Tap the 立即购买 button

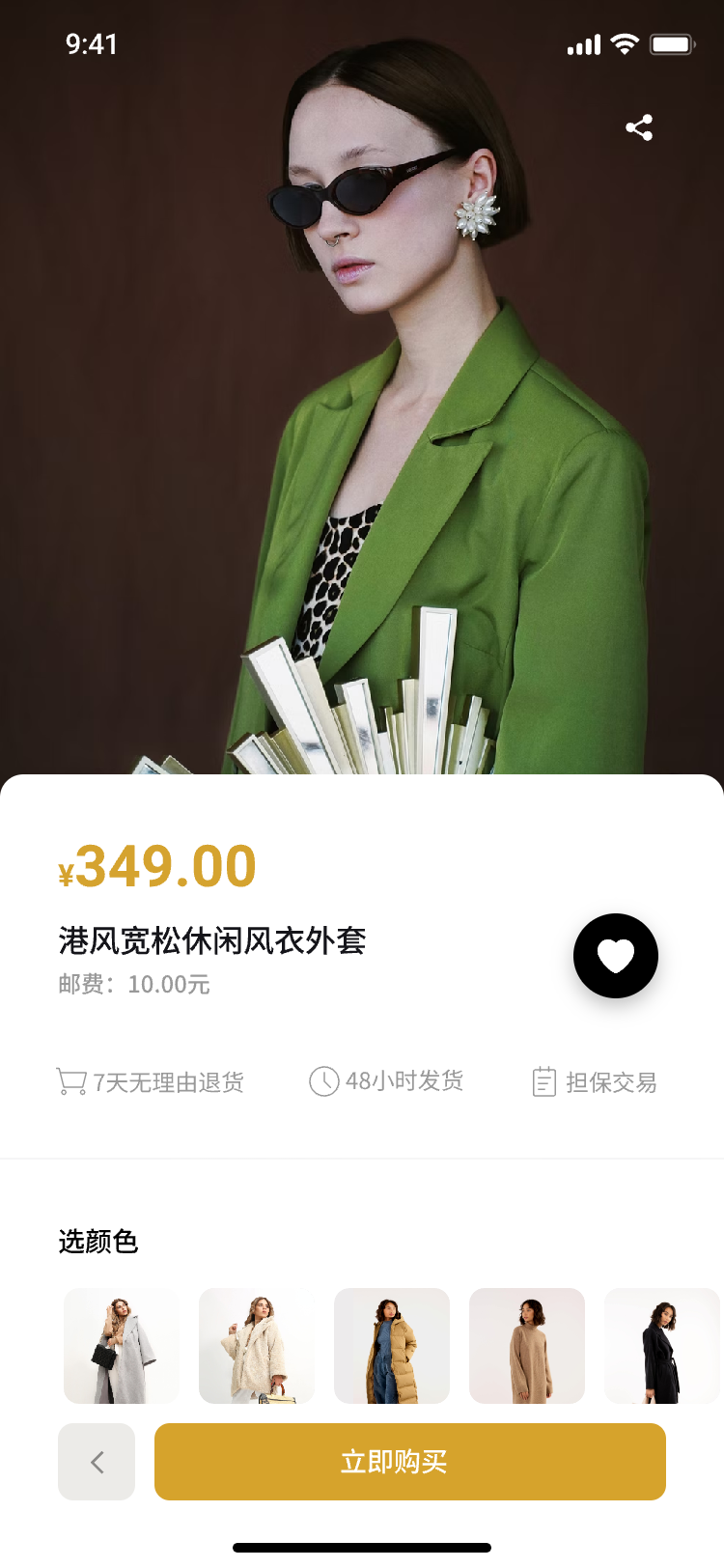pos(410,1461)
